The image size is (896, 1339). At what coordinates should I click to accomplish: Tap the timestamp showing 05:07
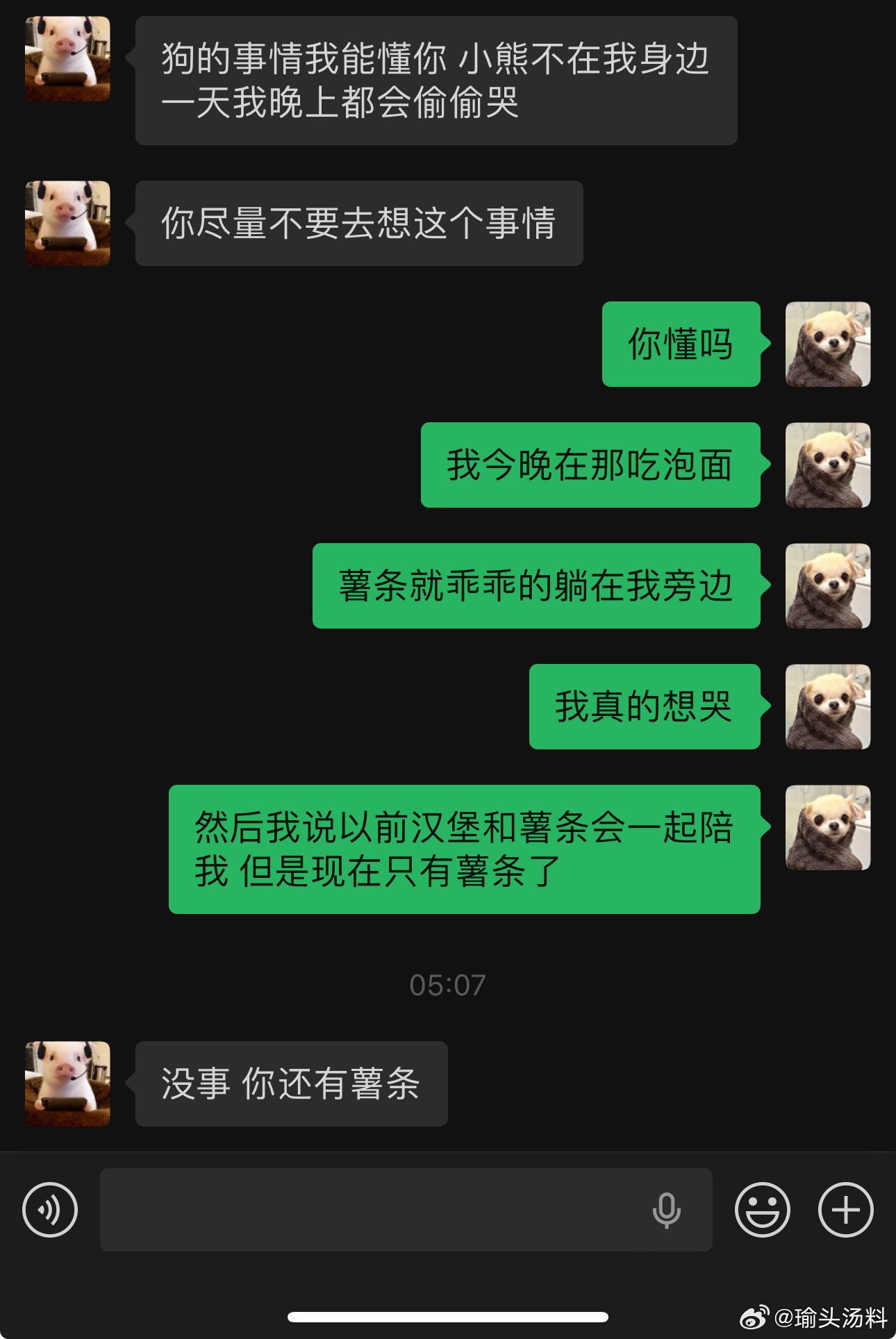[447, 983]
